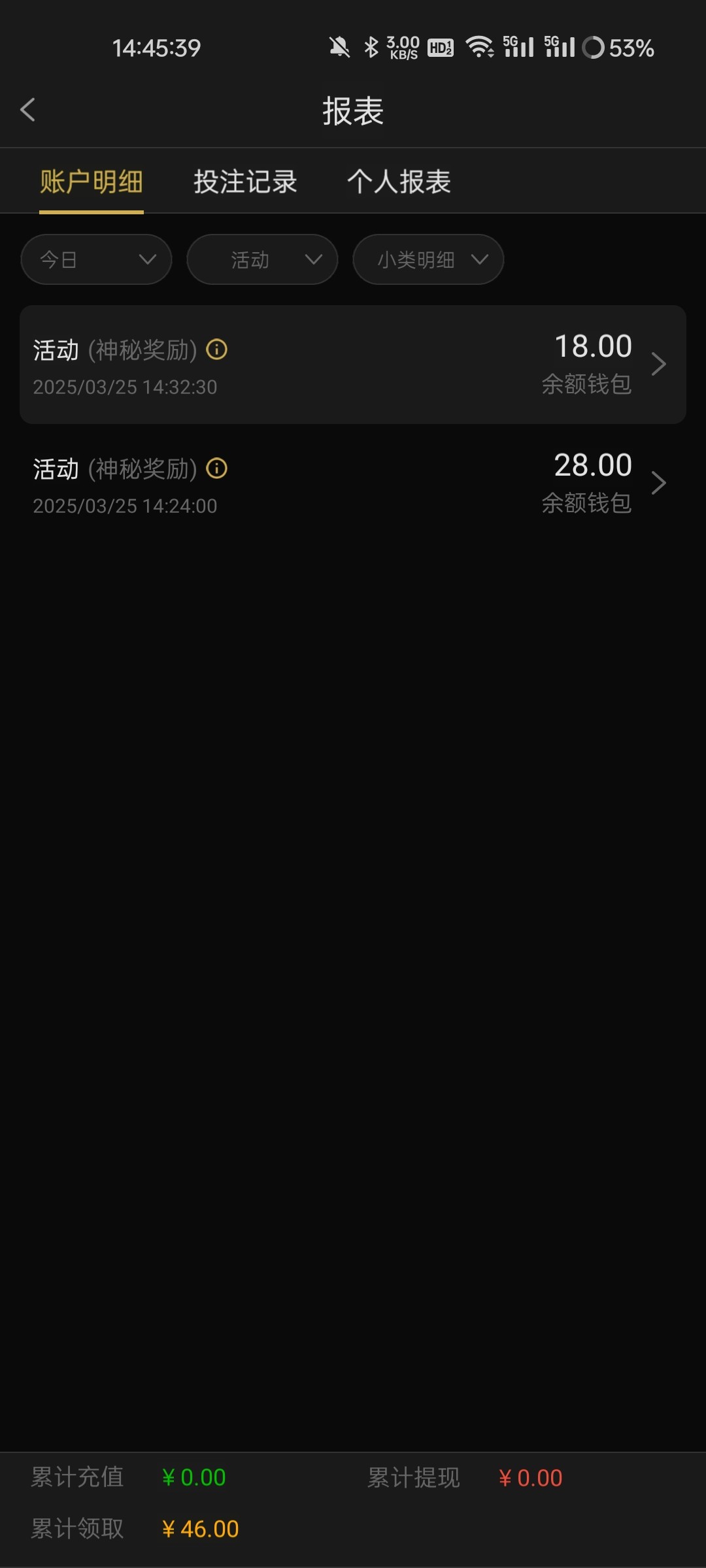This screenshot has height=1568, width=706.
Task: Expand the 小类明细 dropdown
Action: click(428, 259)
